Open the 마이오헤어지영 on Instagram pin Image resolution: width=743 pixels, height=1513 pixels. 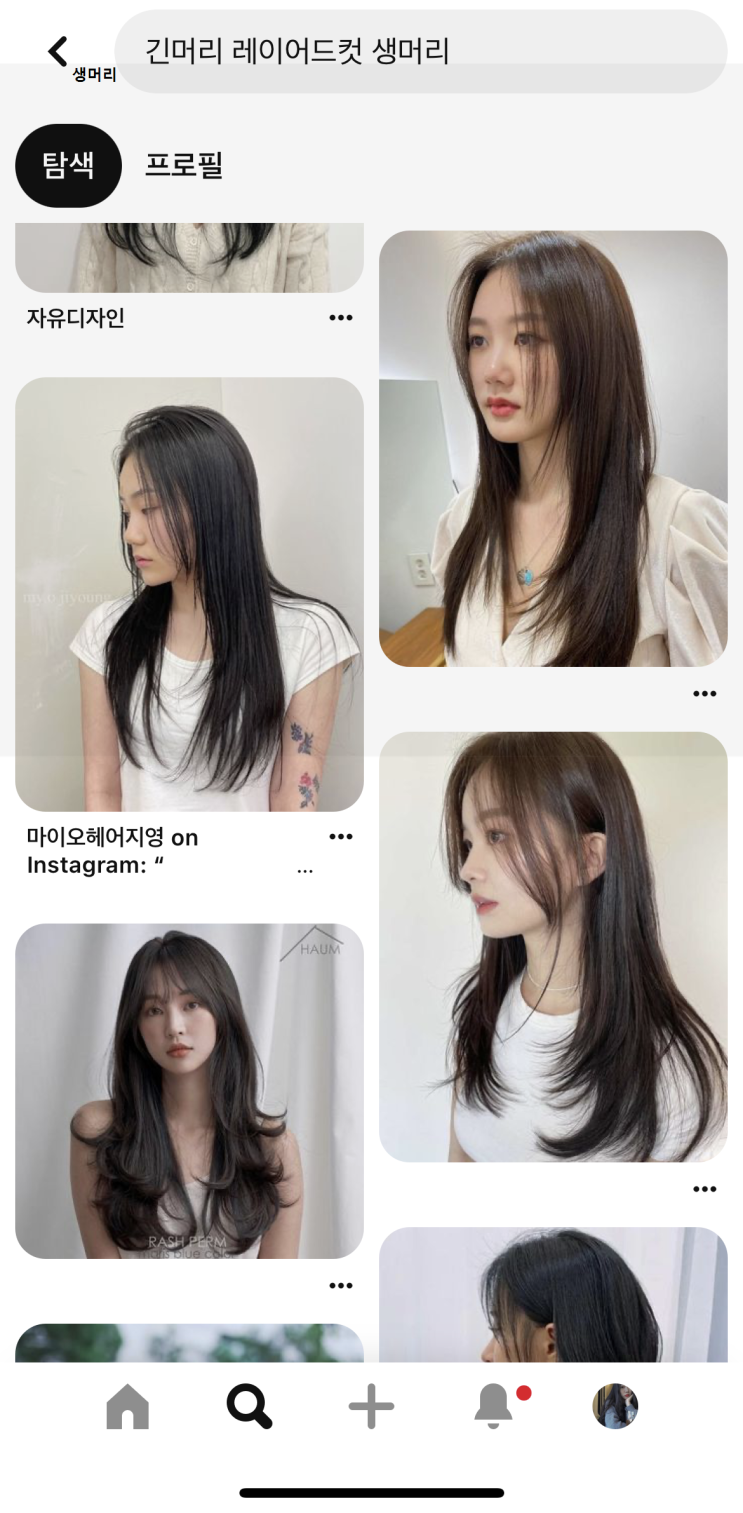point(189,594)
